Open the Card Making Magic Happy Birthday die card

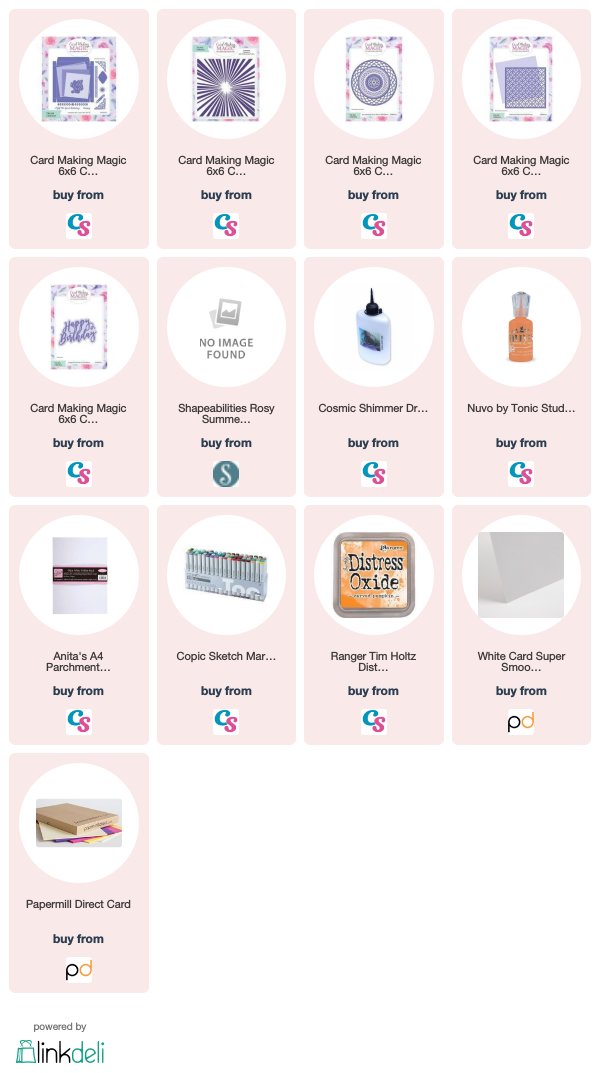click(79, 376)
